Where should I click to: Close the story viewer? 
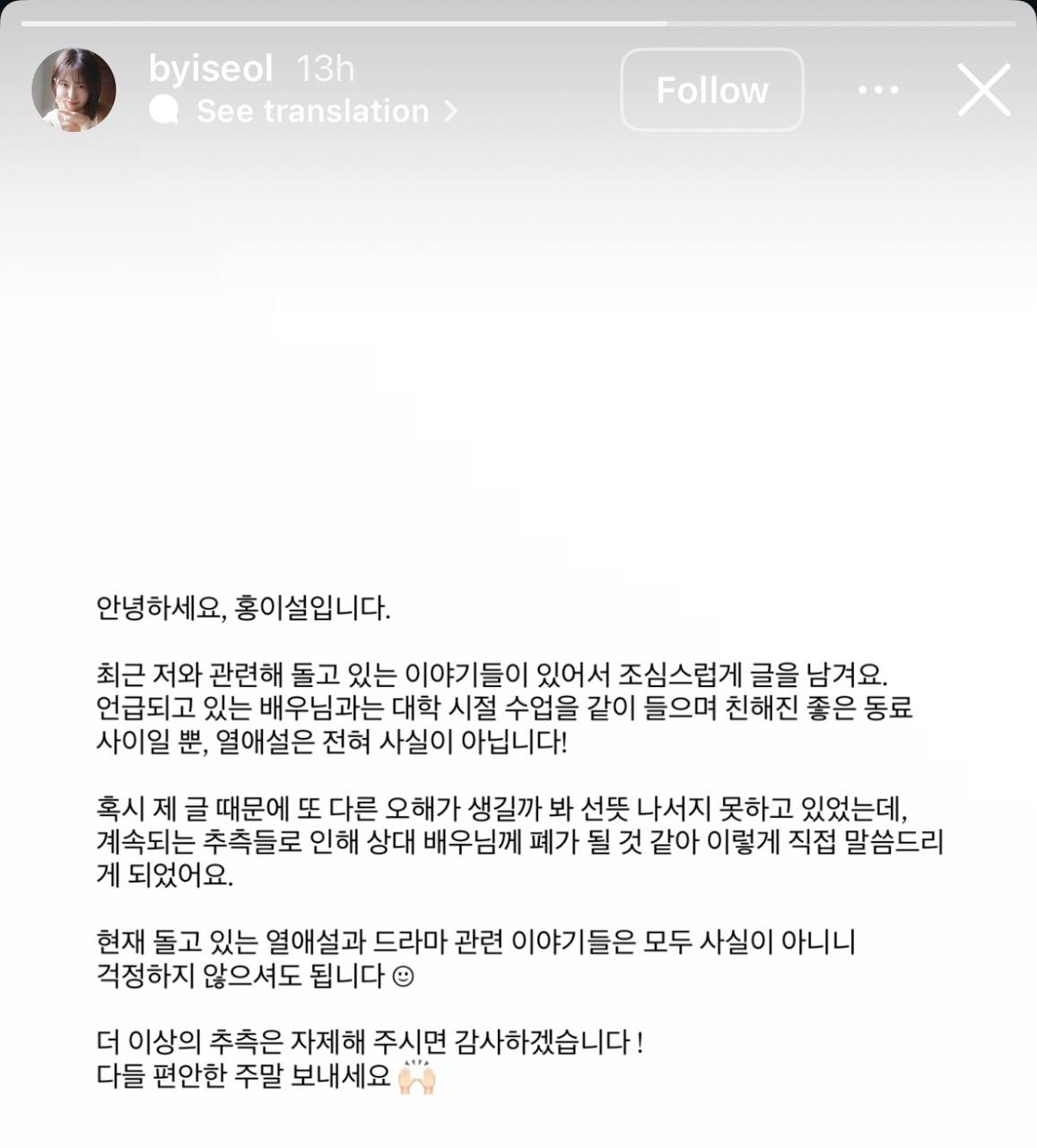(x=983, y=90)
